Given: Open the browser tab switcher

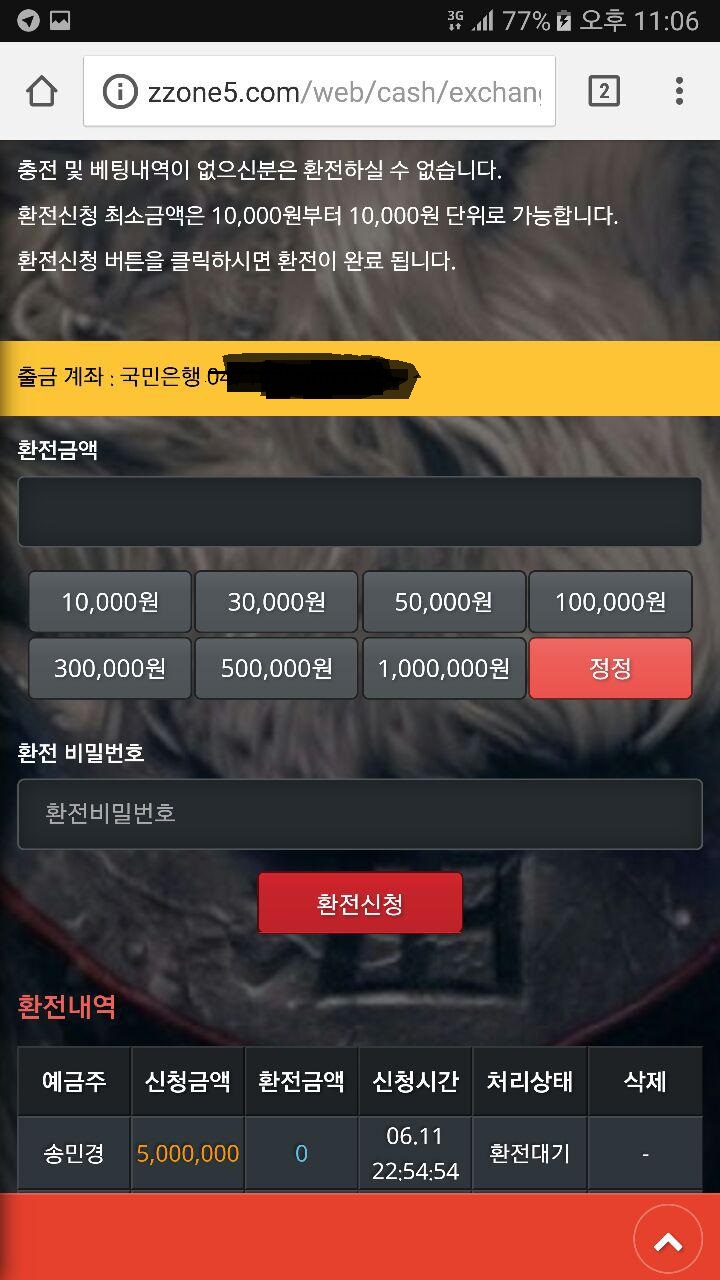Looking at the screenshot, I should pos(604,92).
